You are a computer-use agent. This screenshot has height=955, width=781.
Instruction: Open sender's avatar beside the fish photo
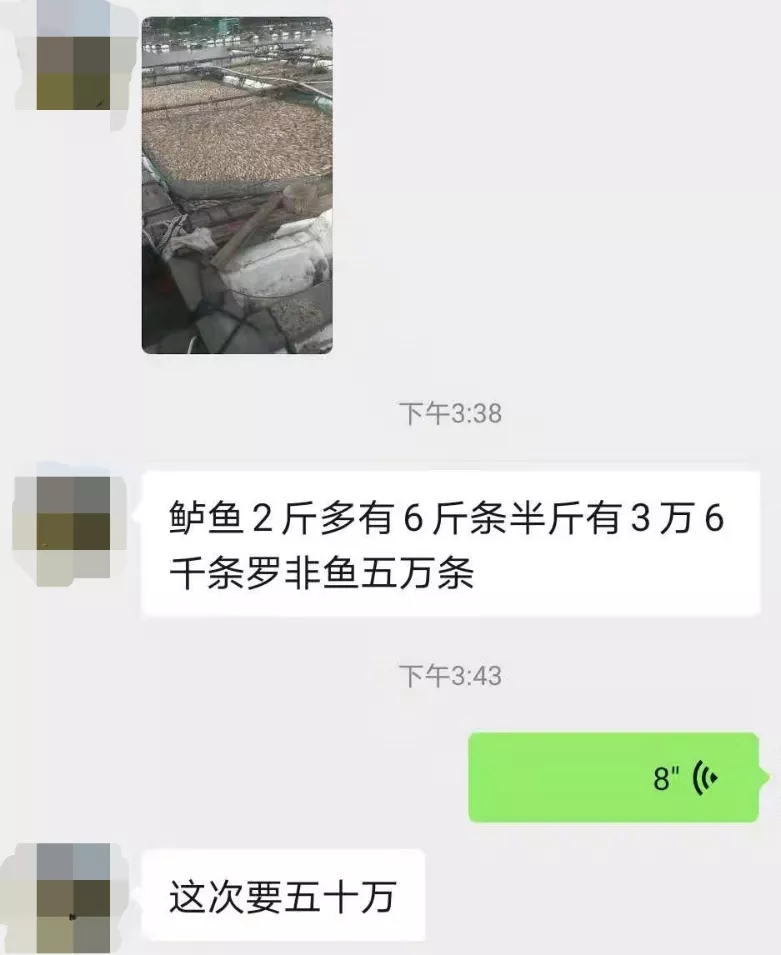(x=71, y=55)
